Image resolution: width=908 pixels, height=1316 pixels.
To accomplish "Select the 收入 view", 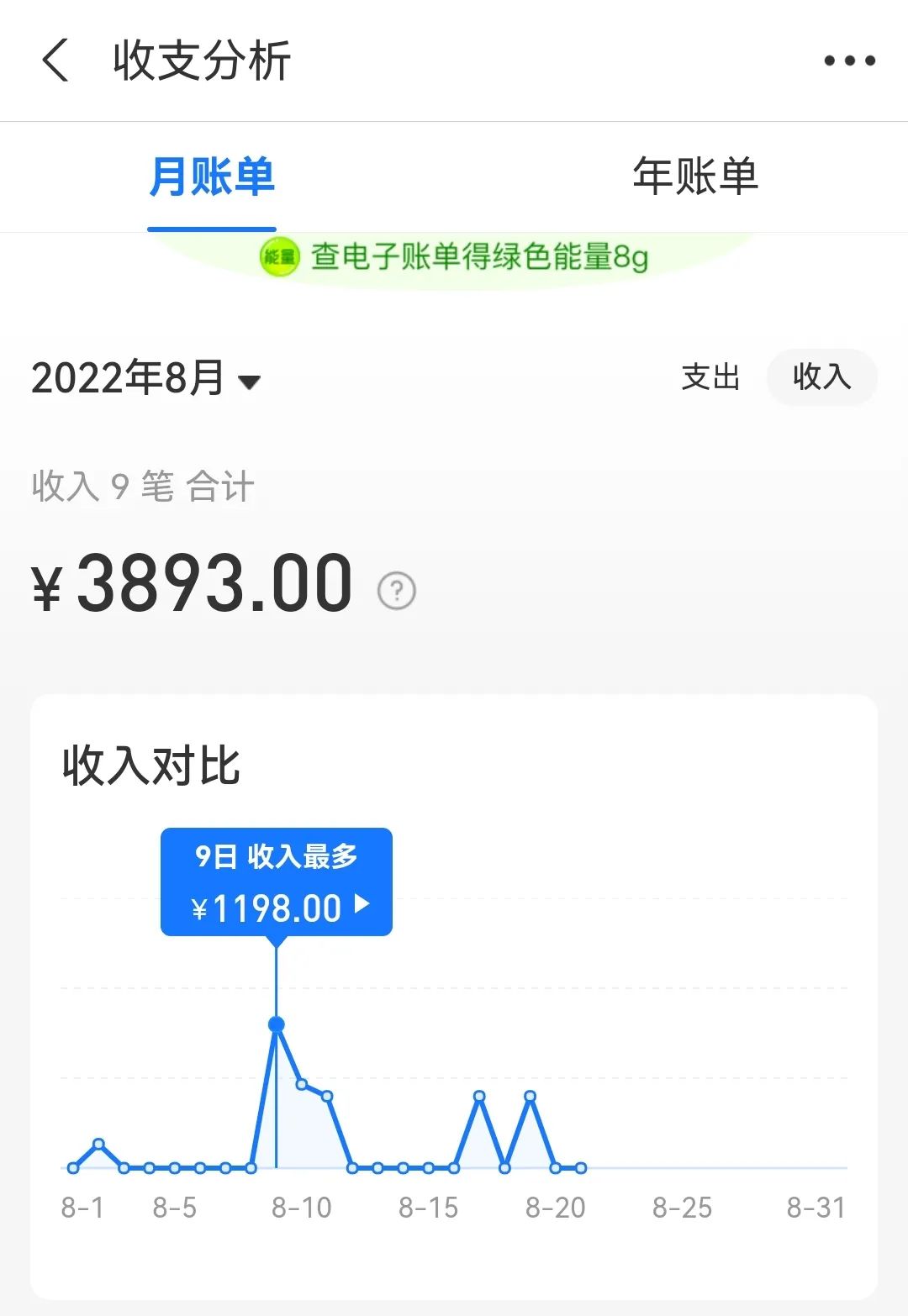I will point(821,377).
